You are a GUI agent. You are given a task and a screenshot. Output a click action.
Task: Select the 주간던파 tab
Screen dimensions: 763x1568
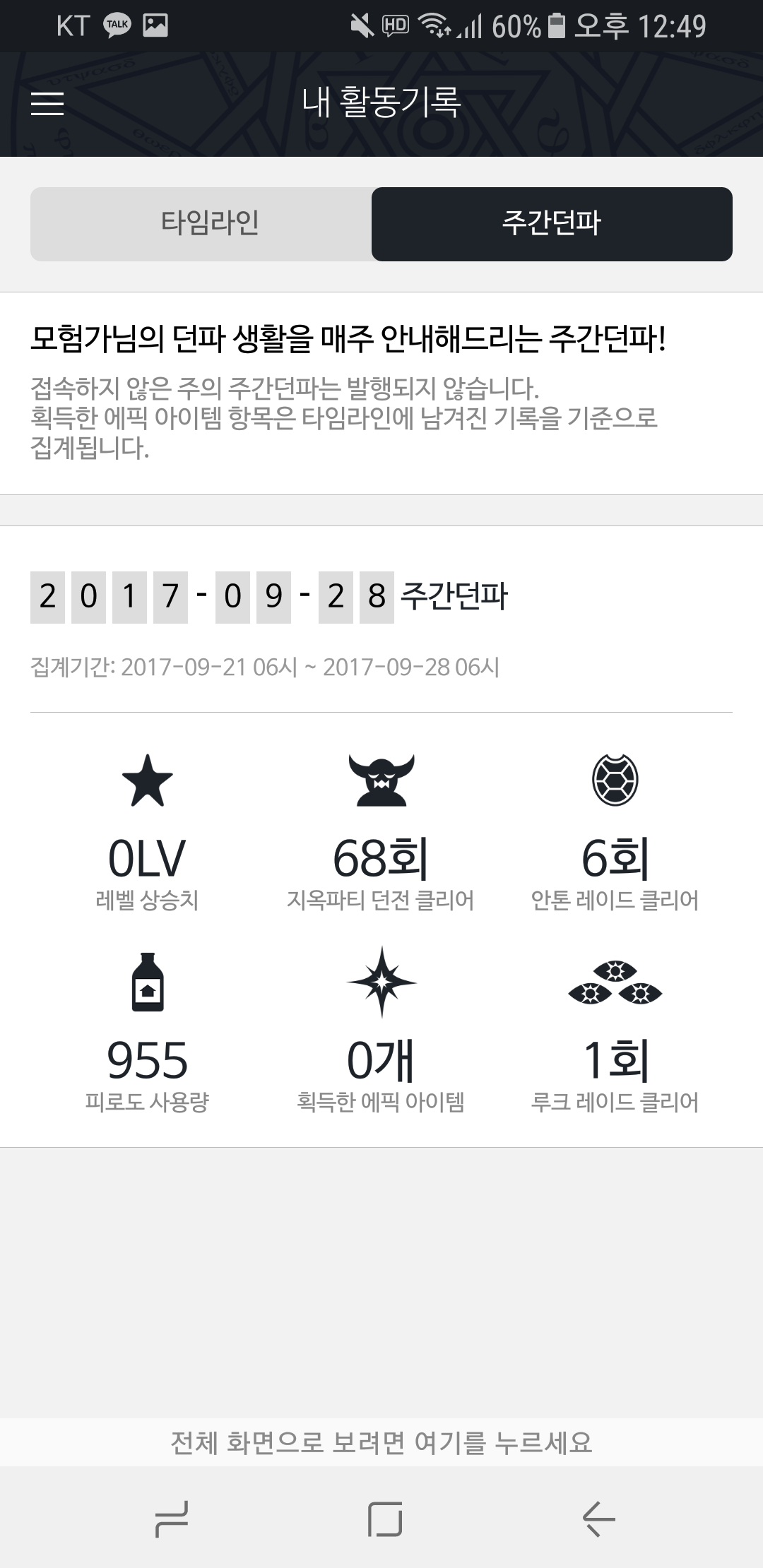pyautogui.click(x=552, y=224)
